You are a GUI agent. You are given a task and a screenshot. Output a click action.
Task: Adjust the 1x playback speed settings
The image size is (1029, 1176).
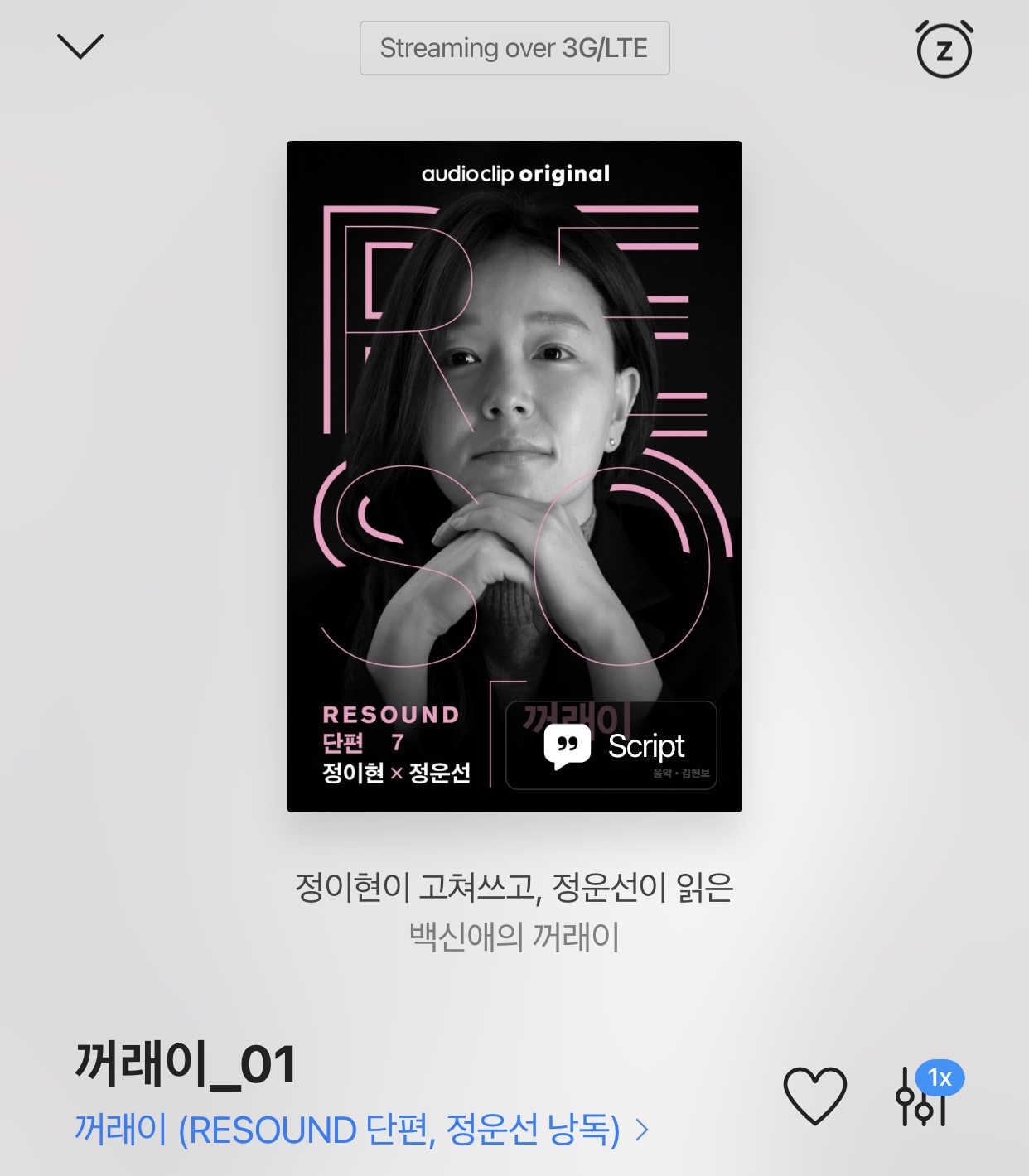click(x=924, y=1096)
